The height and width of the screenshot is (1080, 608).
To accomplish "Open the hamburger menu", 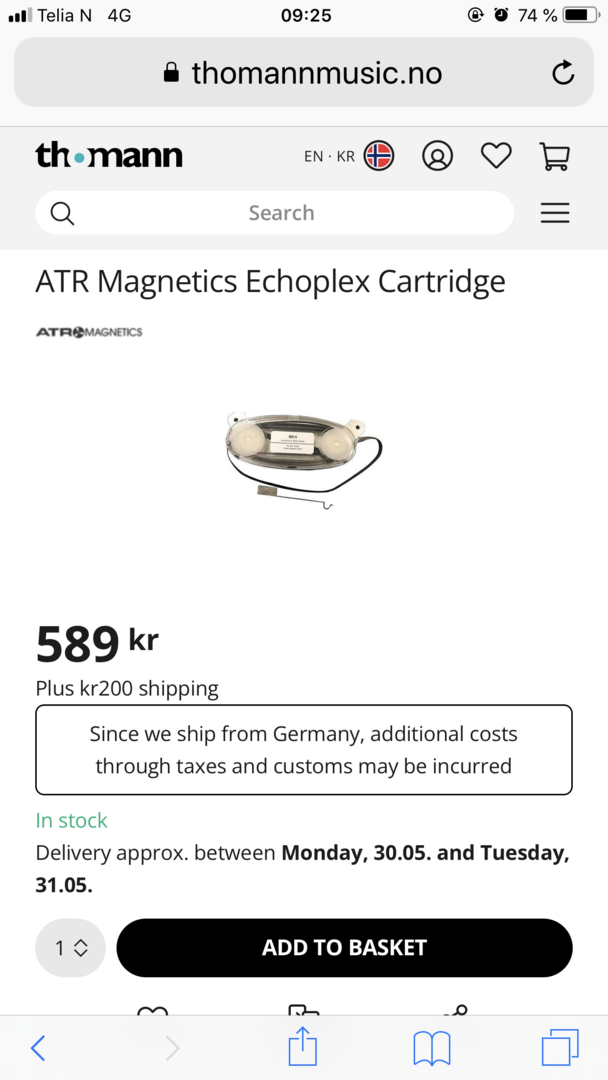I will coord(555,213).
